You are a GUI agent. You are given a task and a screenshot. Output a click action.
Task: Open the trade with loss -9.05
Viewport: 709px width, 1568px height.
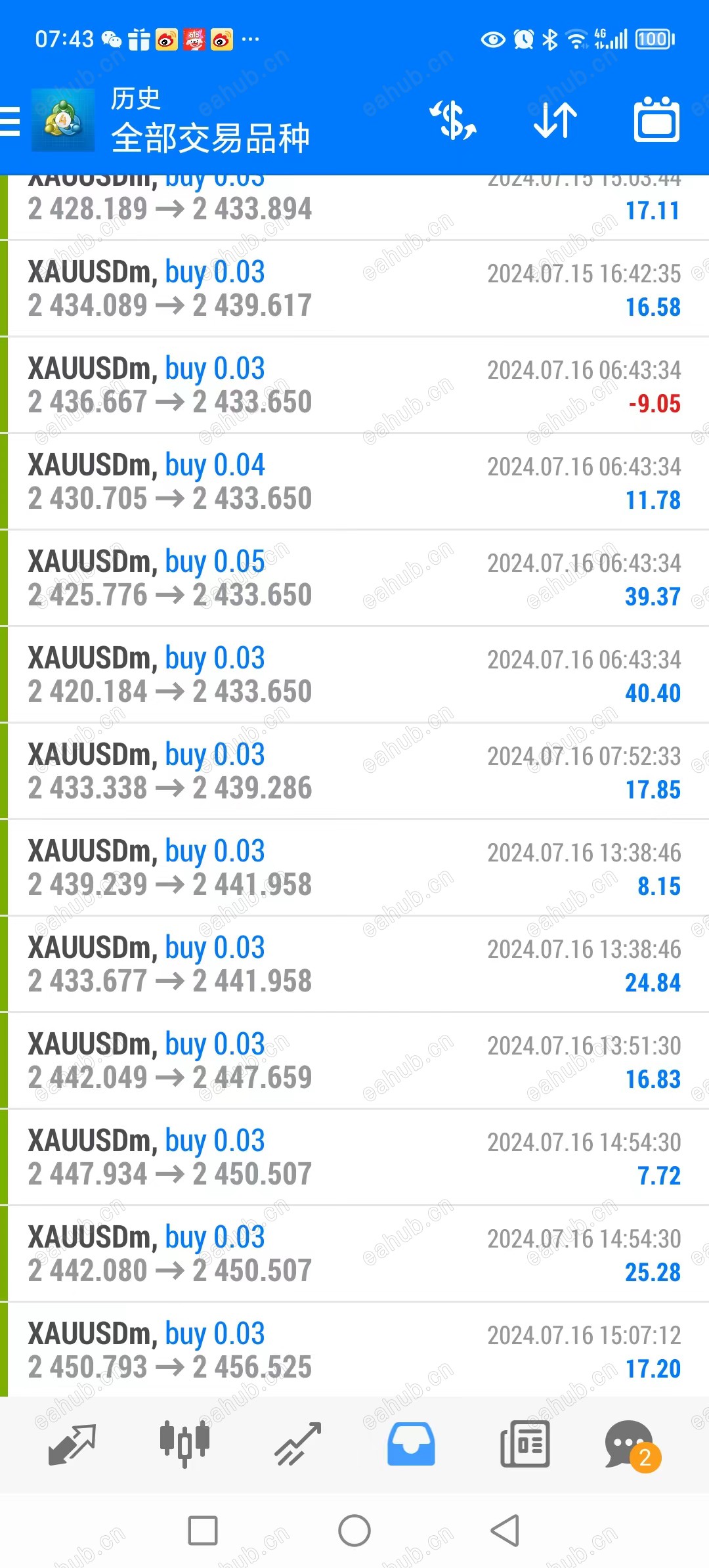[354, 385]
